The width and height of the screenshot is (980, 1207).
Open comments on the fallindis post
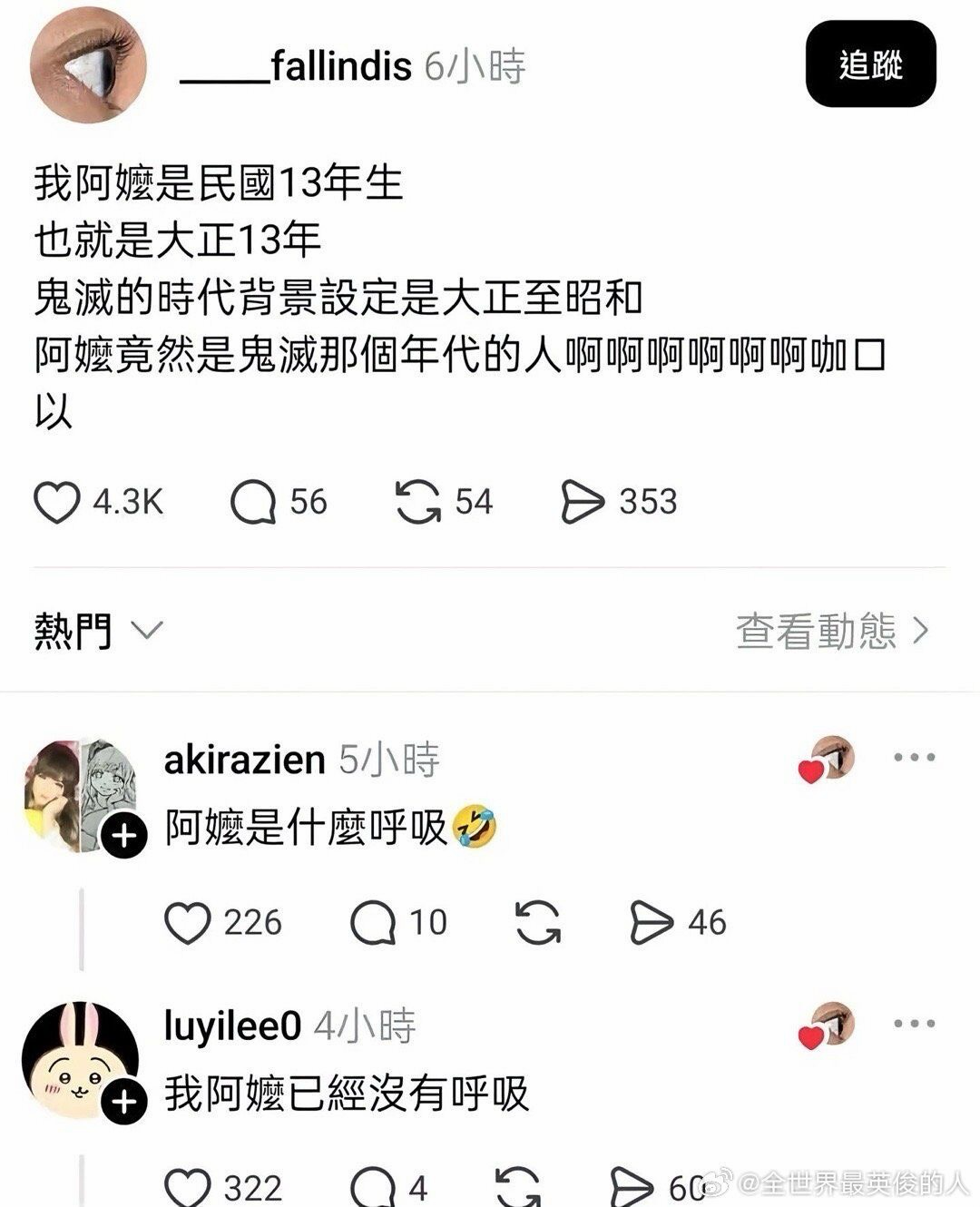point(253,503)
